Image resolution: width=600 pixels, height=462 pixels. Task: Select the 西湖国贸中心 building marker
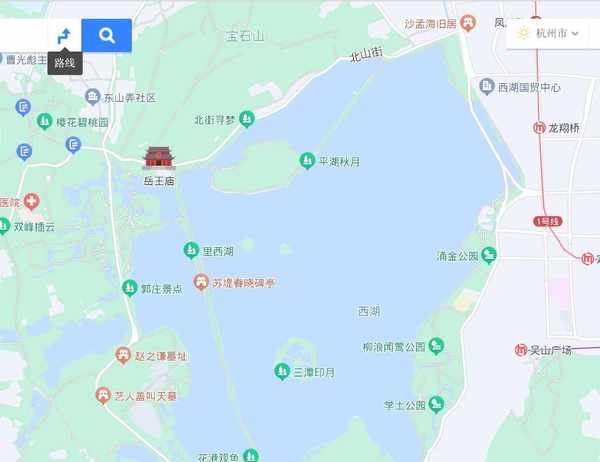(487, 87)
